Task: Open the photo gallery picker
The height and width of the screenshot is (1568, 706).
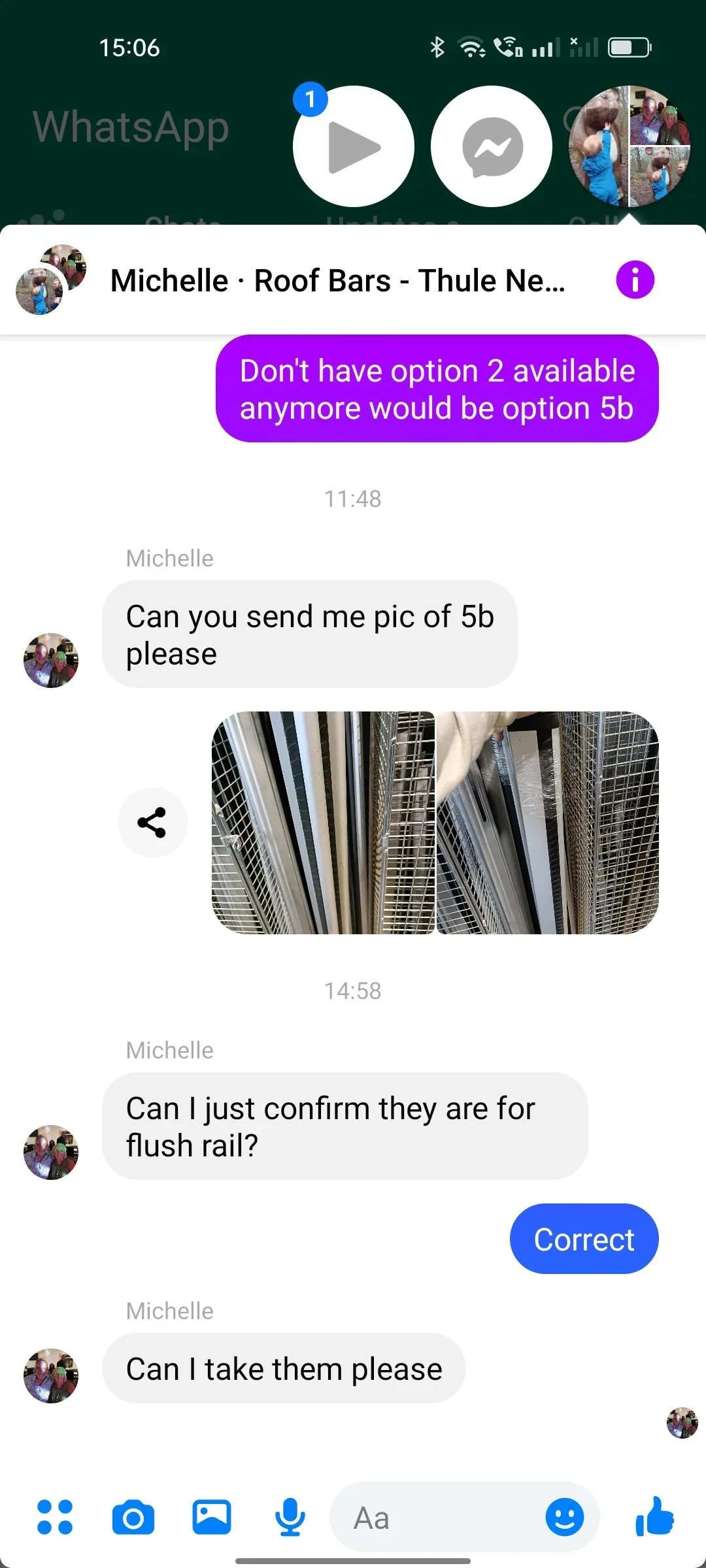Action: tap(212, 1517)
